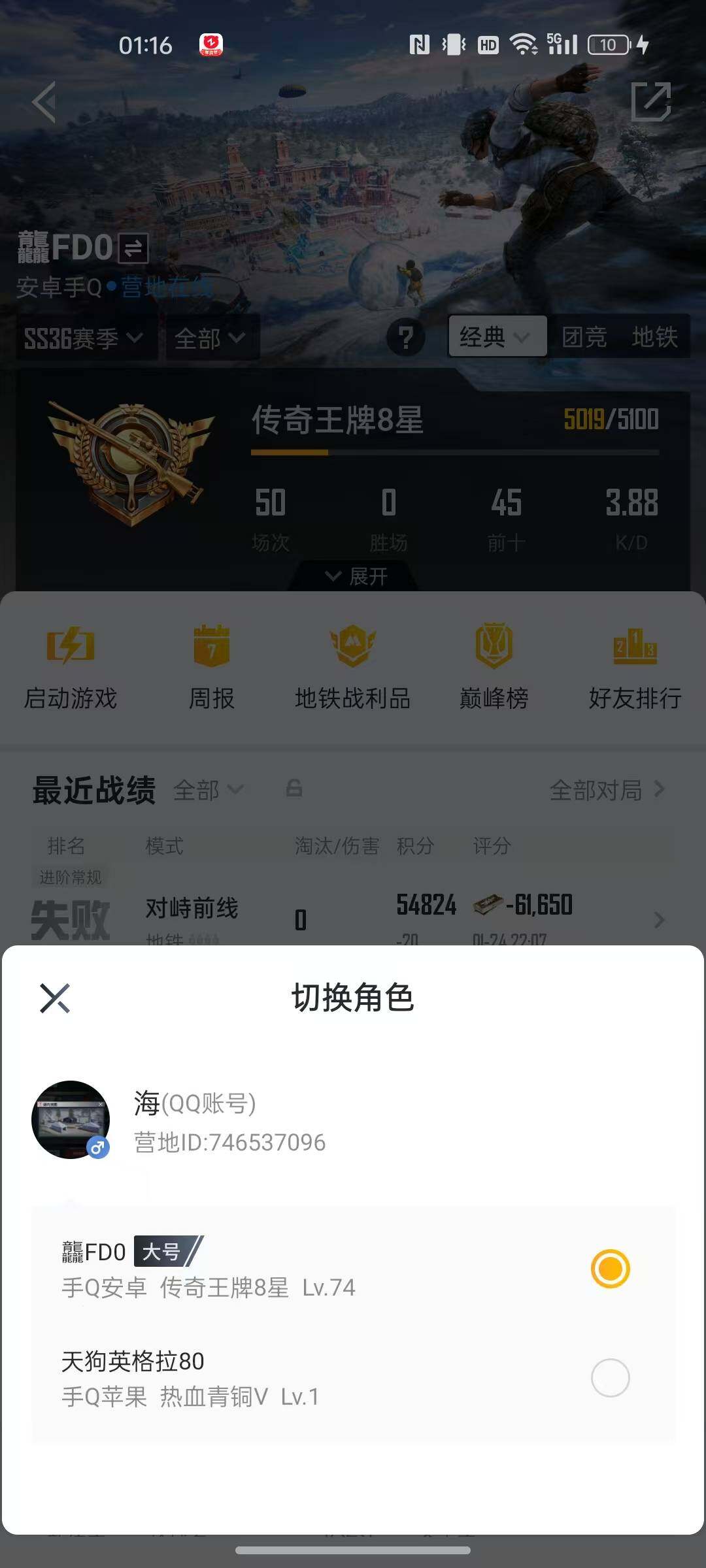Tap the question mark help icon
This screenshot has width=706, height=1568.
[x=407, y=337]
